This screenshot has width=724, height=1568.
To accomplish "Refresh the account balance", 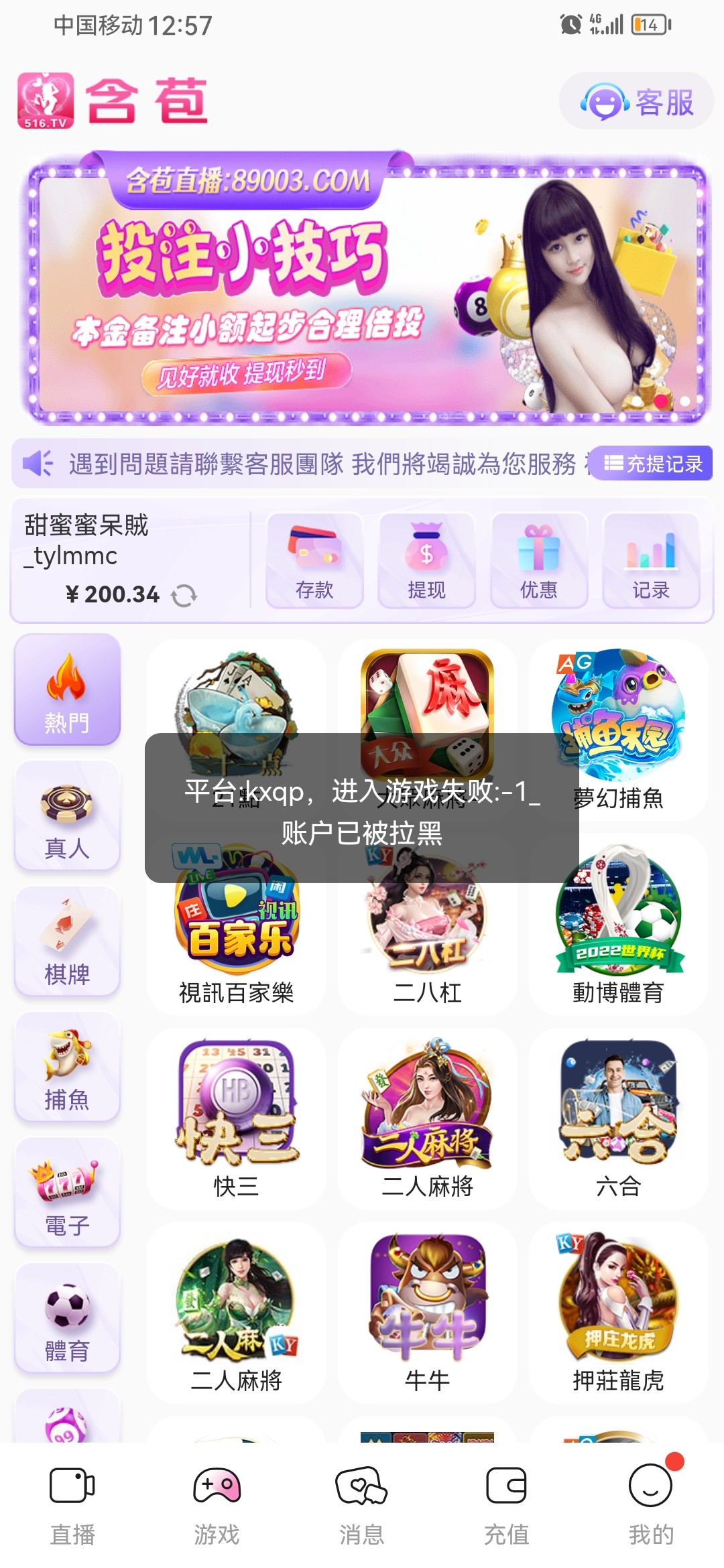I will (x=184, y=595).
